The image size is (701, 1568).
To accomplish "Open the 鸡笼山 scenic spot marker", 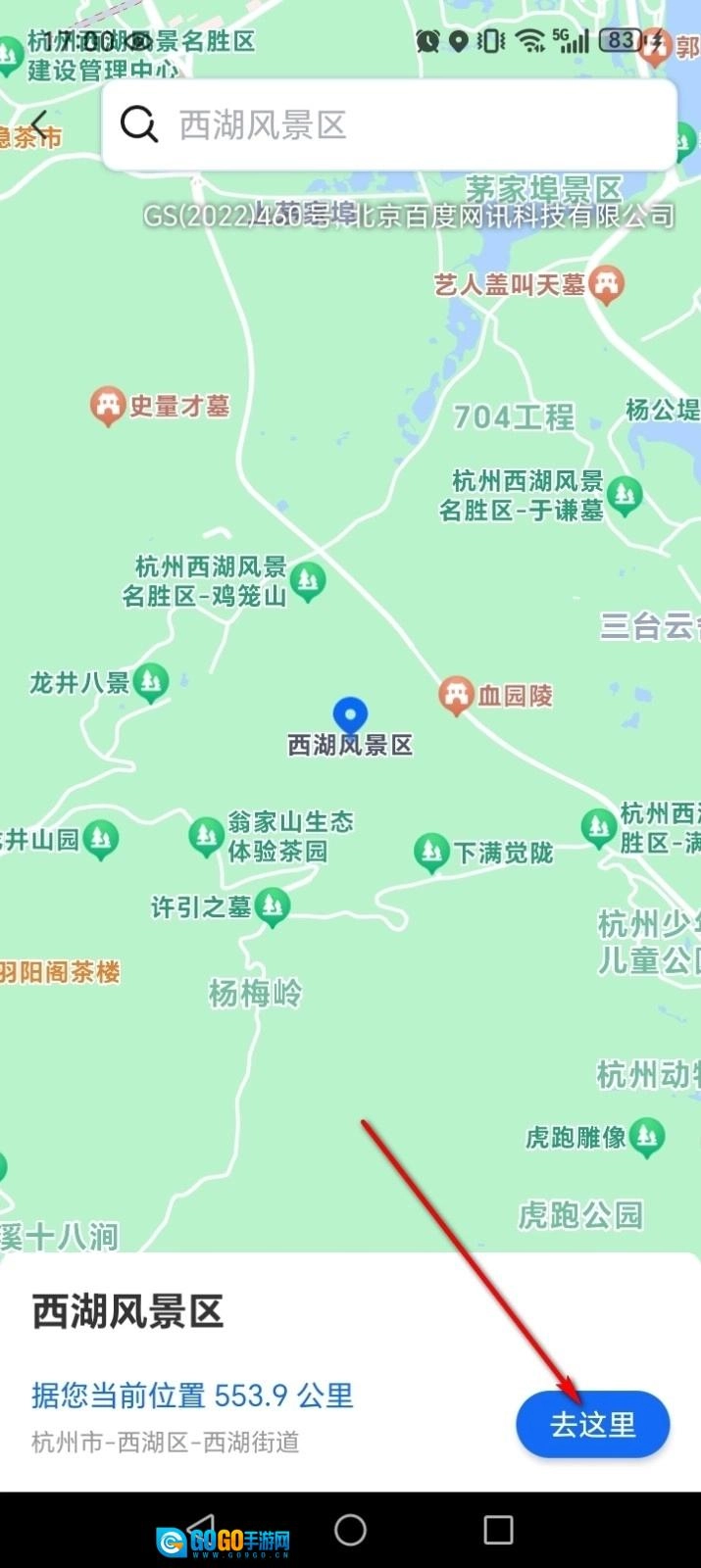I will pos(309,580).
